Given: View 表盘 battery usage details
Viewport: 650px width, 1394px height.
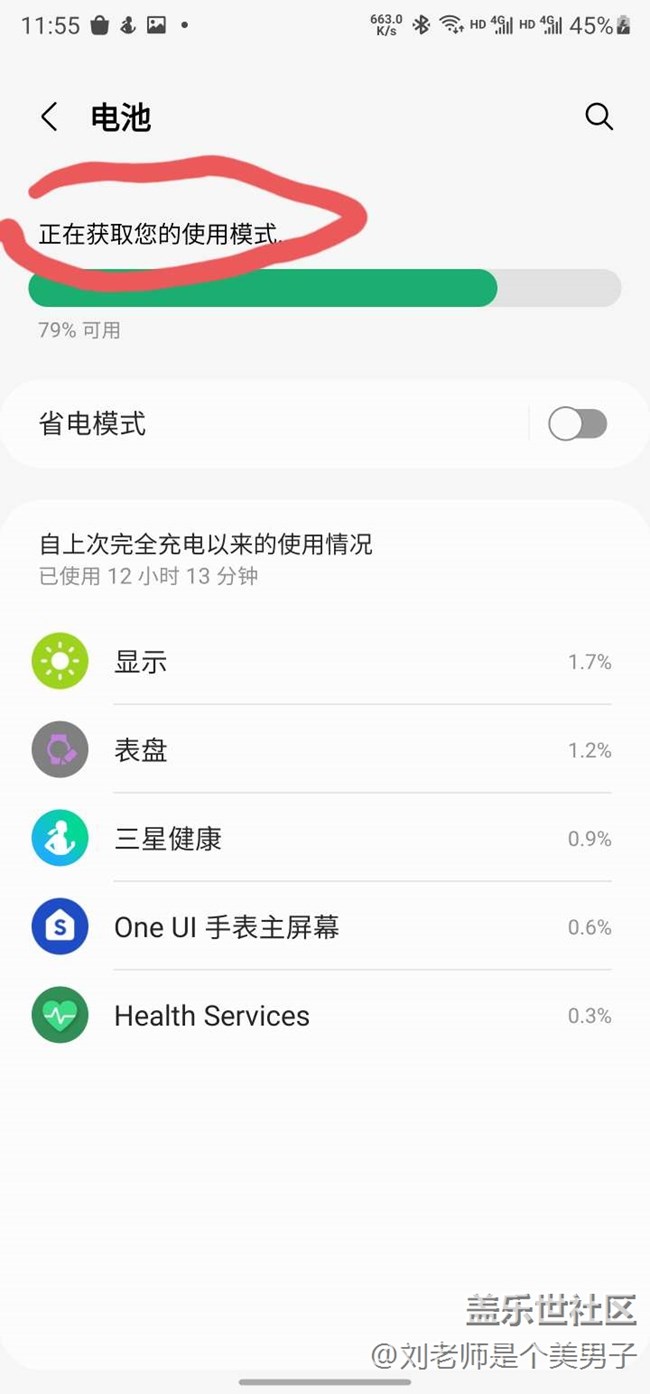Looking at the screenshot, I should pyautogui.click(x=320, y=750).
